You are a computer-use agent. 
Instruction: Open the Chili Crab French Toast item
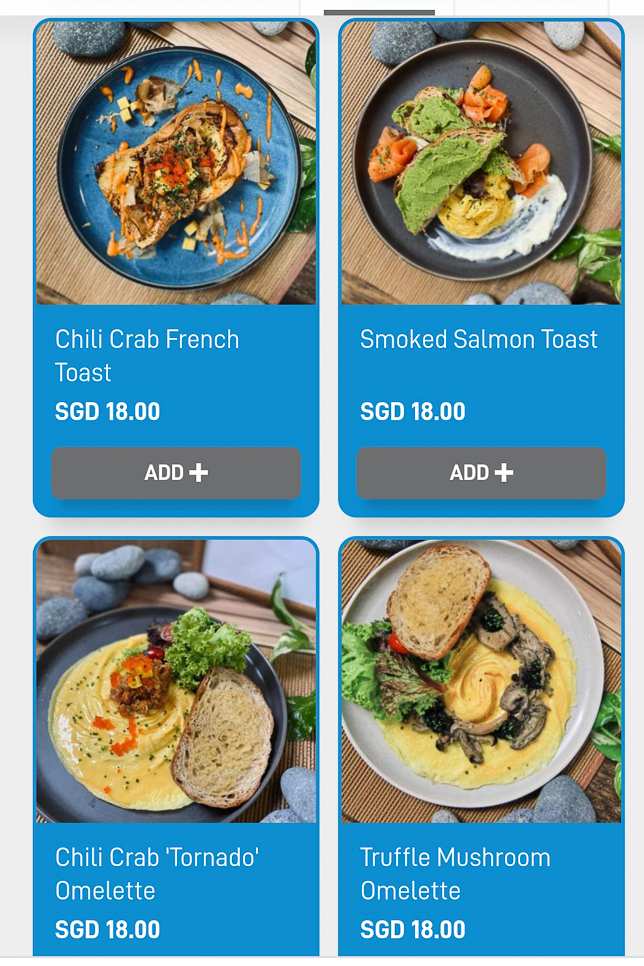[176, 165]
